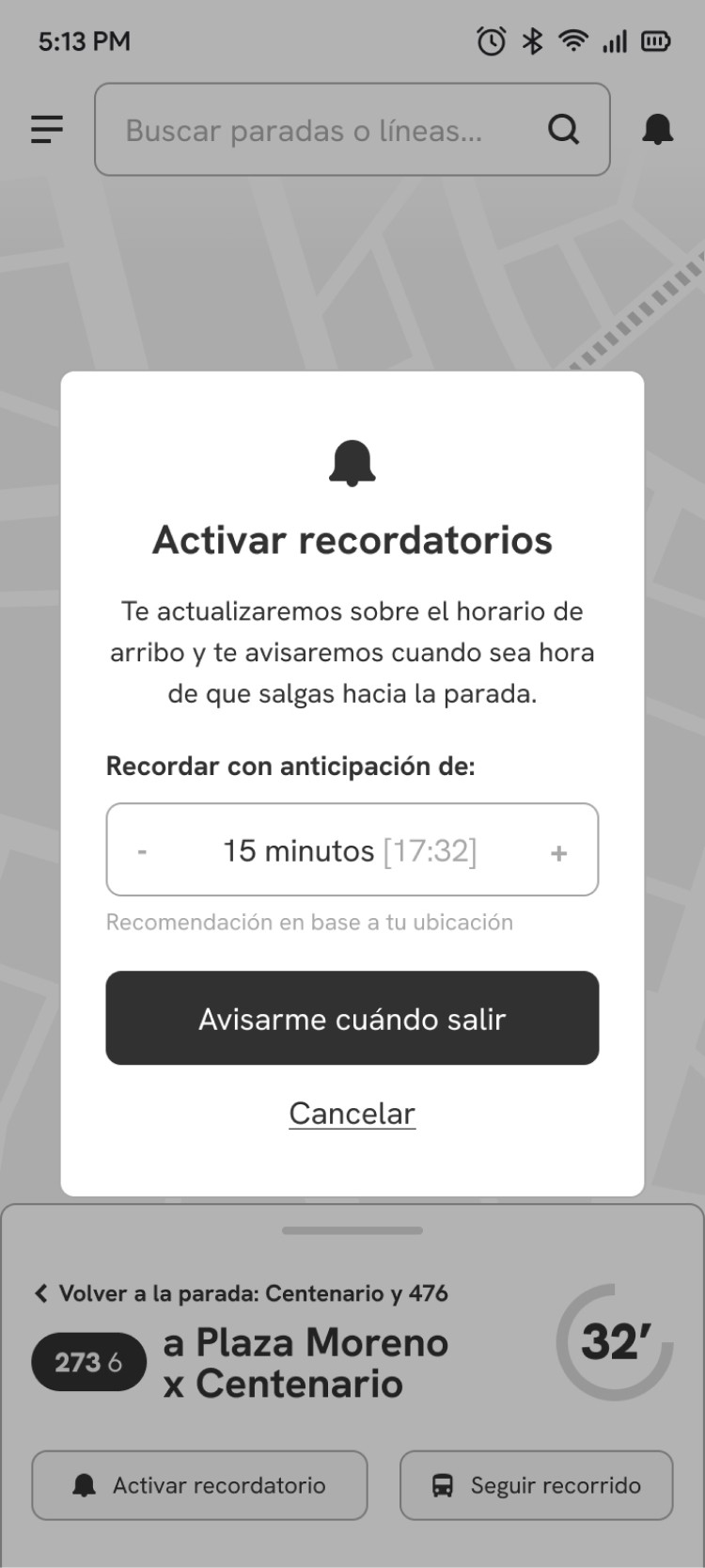The width and height of the screenshot is (705, 1568).
Task: Increase the reminder minutes with plus
Action: (x=559, y=852)
